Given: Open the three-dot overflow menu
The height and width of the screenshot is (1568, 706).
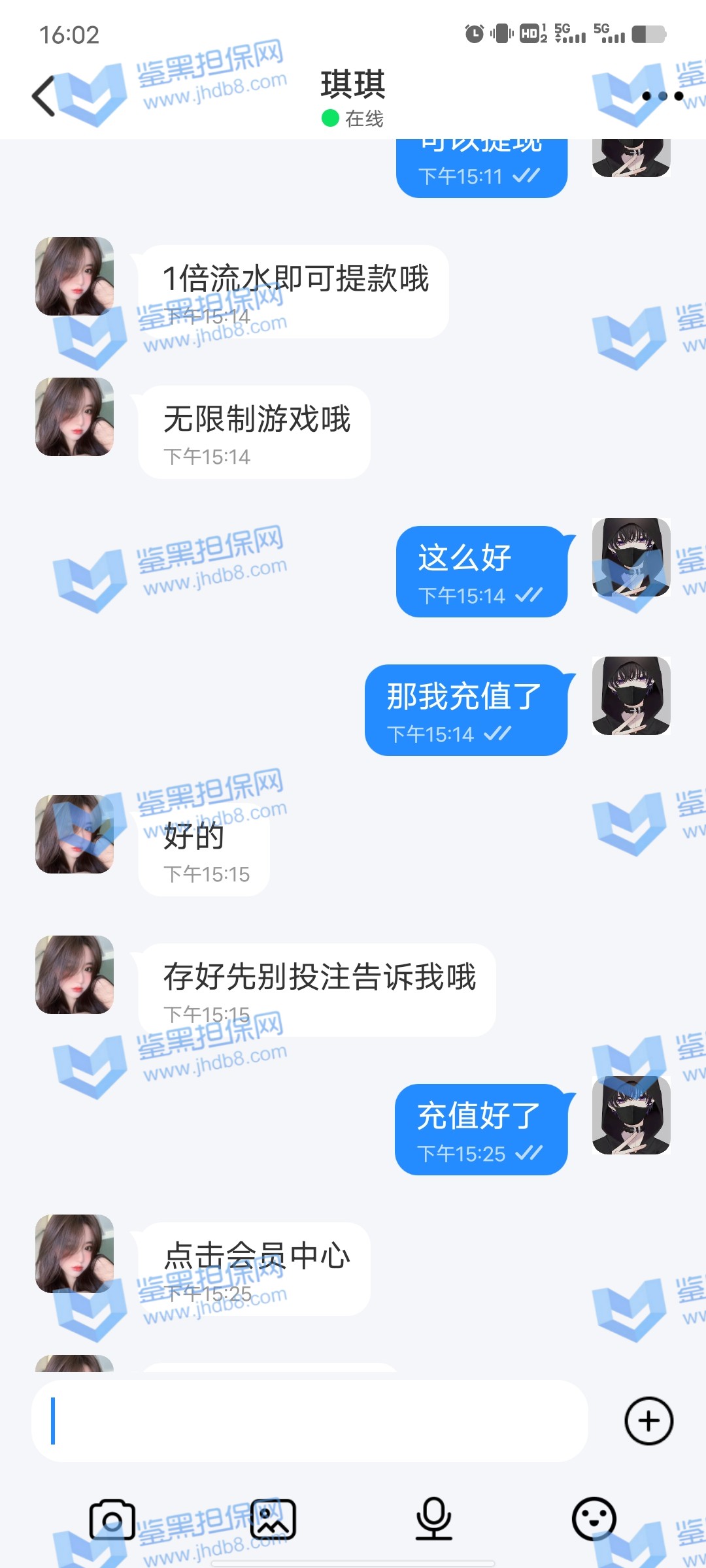Looking at the screenshot, I should click(662, 96).
